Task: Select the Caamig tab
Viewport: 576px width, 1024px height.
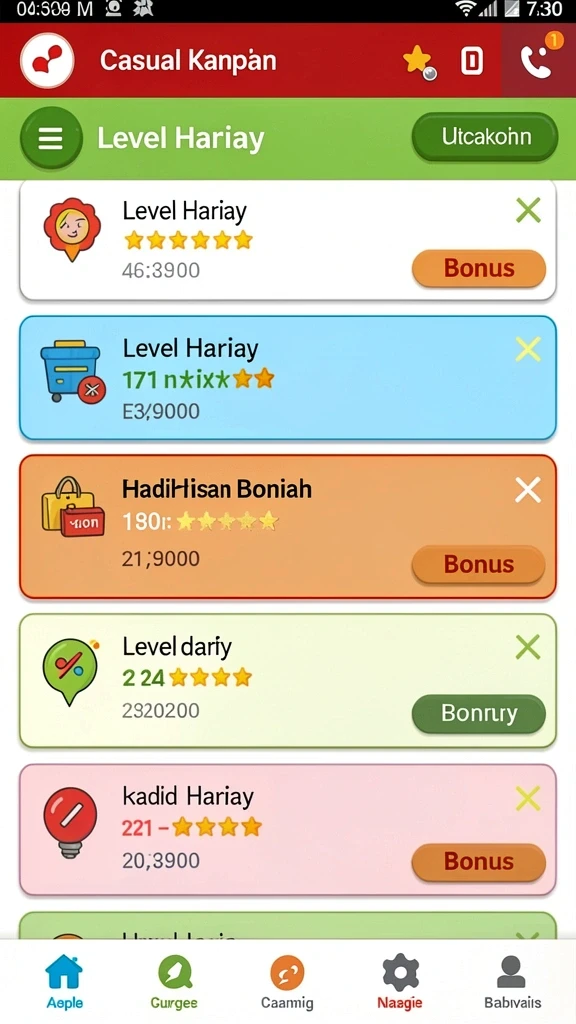Action: 287,982
